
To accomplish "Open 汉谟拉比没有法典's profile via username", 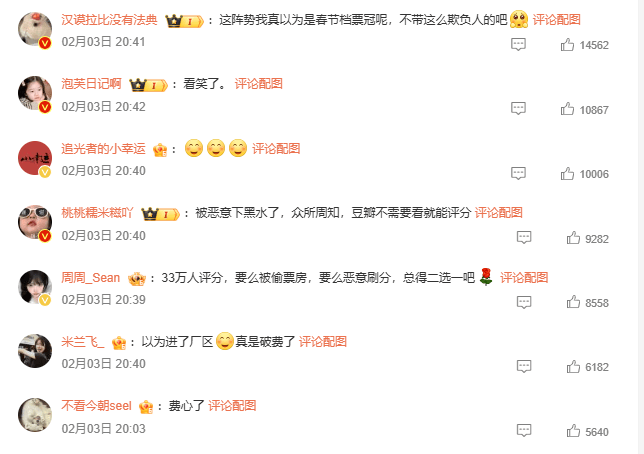I will point(110,20).
